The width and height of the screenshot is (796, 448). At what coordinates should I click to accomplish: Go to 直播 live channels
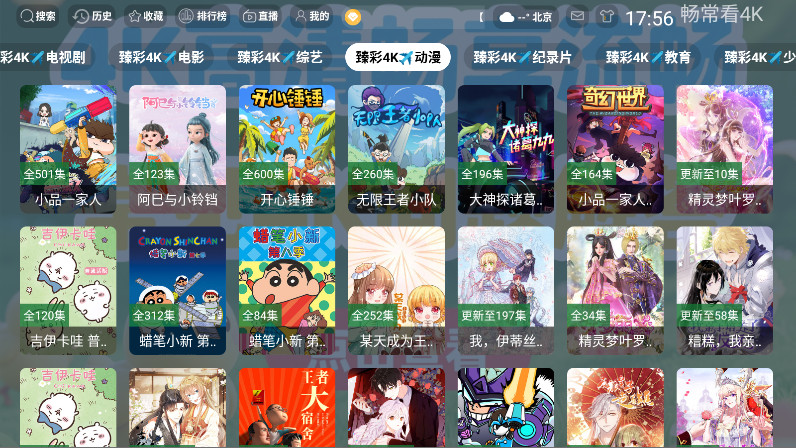point(261,17)
